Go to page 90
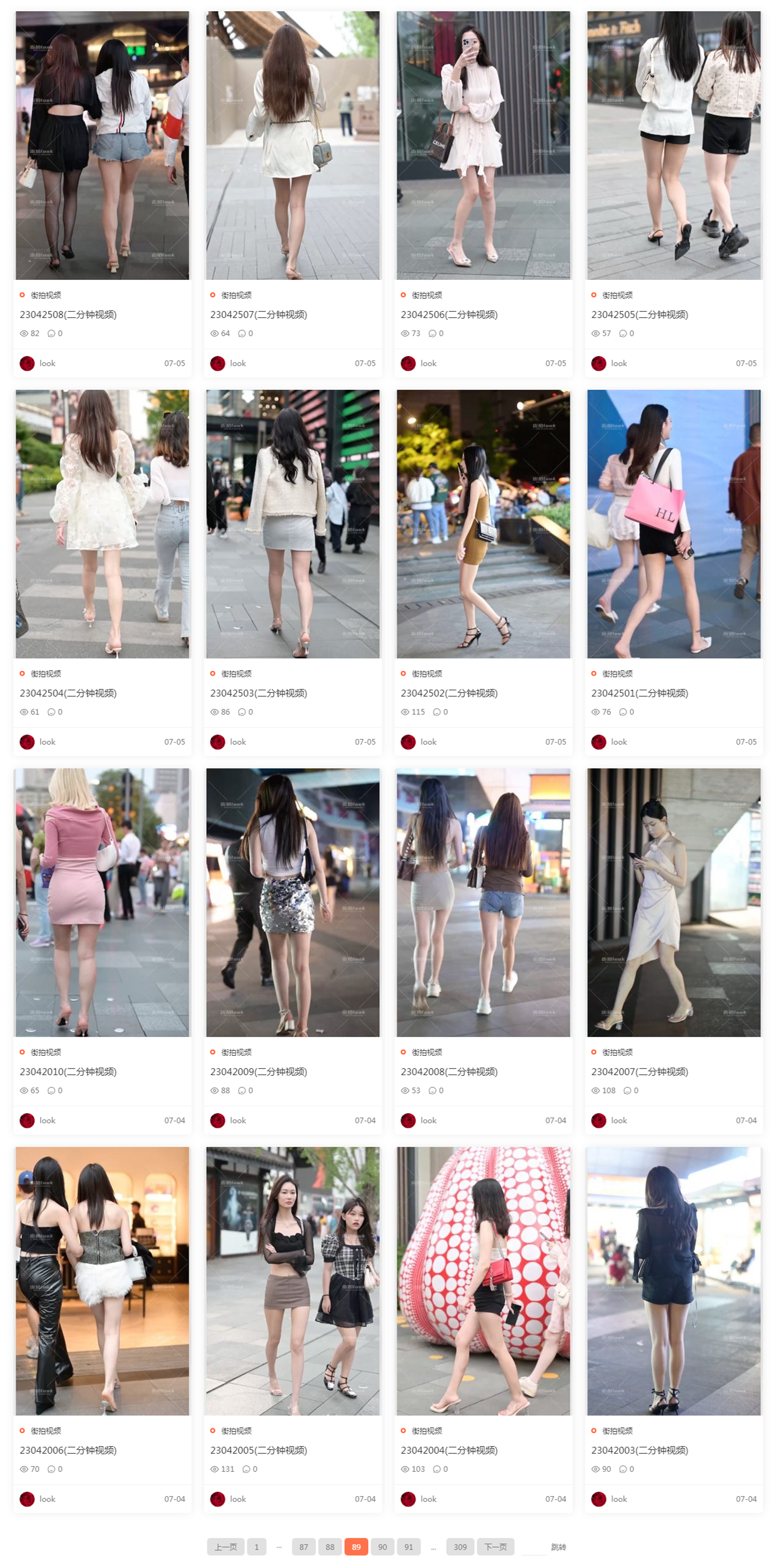This screenshot has width=784, height=1568. pos(382,1547)
